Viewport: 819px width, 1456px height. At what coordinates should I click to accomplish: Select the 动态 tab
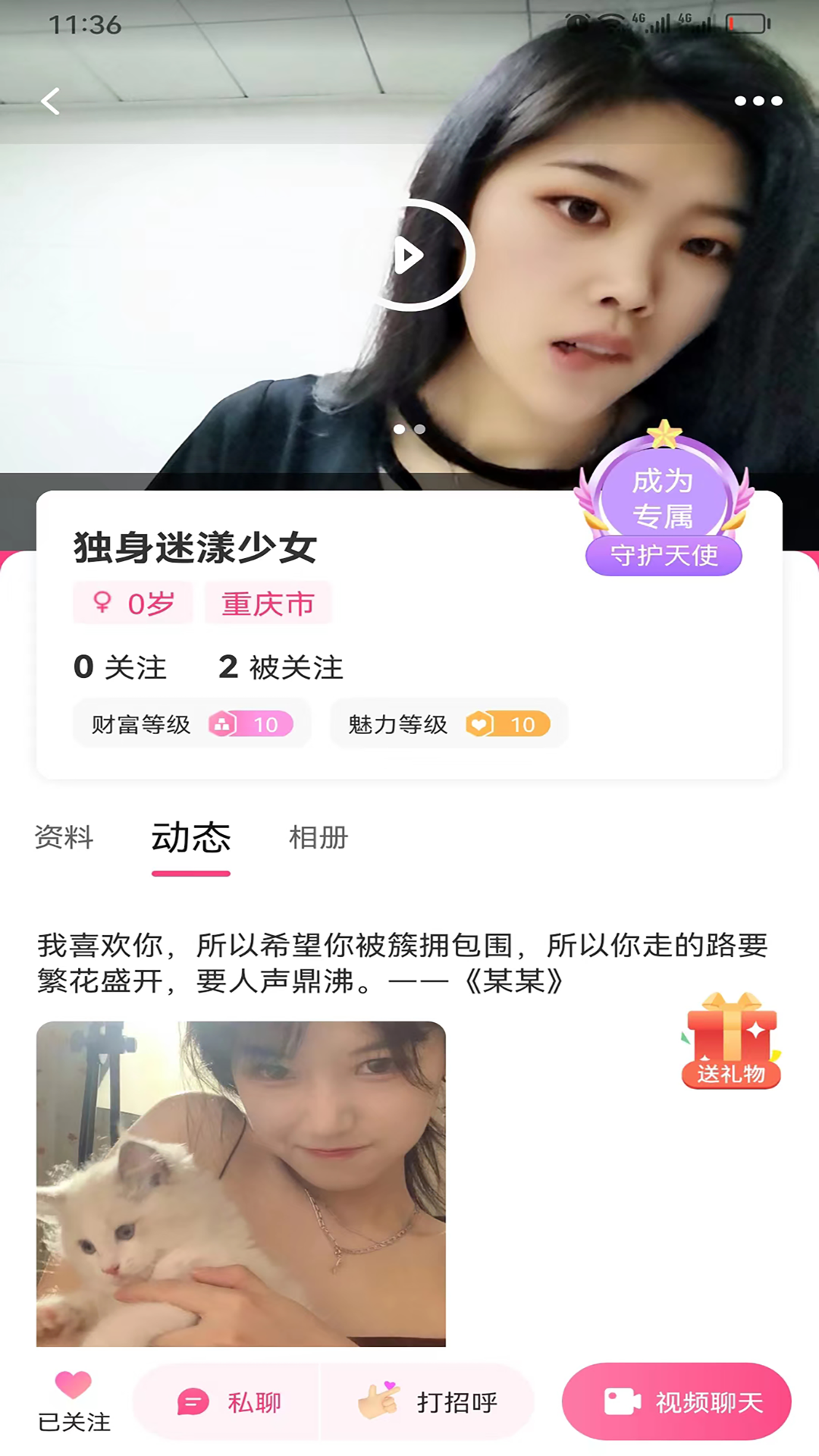(190, 839)
